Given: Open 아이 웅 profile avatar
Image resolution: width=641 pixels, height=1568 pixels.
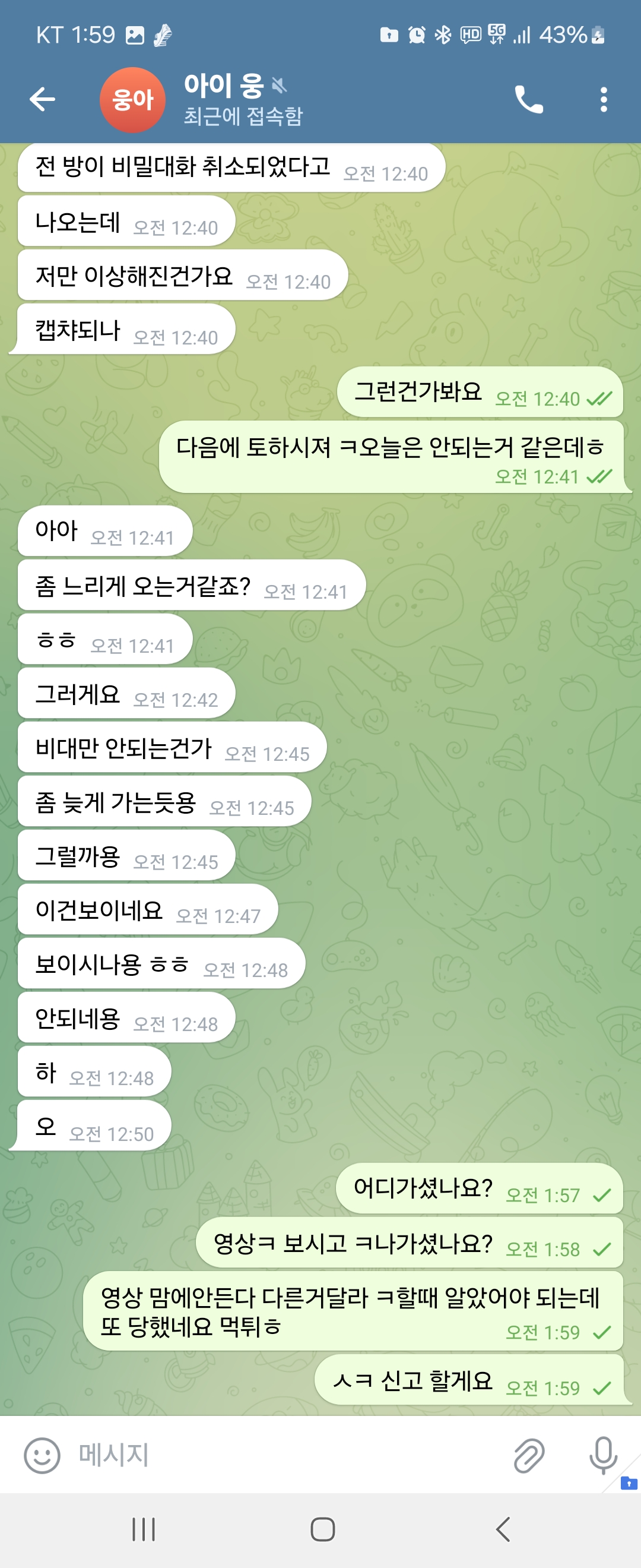Looking at the screenshot, I should tap(132, 100).
